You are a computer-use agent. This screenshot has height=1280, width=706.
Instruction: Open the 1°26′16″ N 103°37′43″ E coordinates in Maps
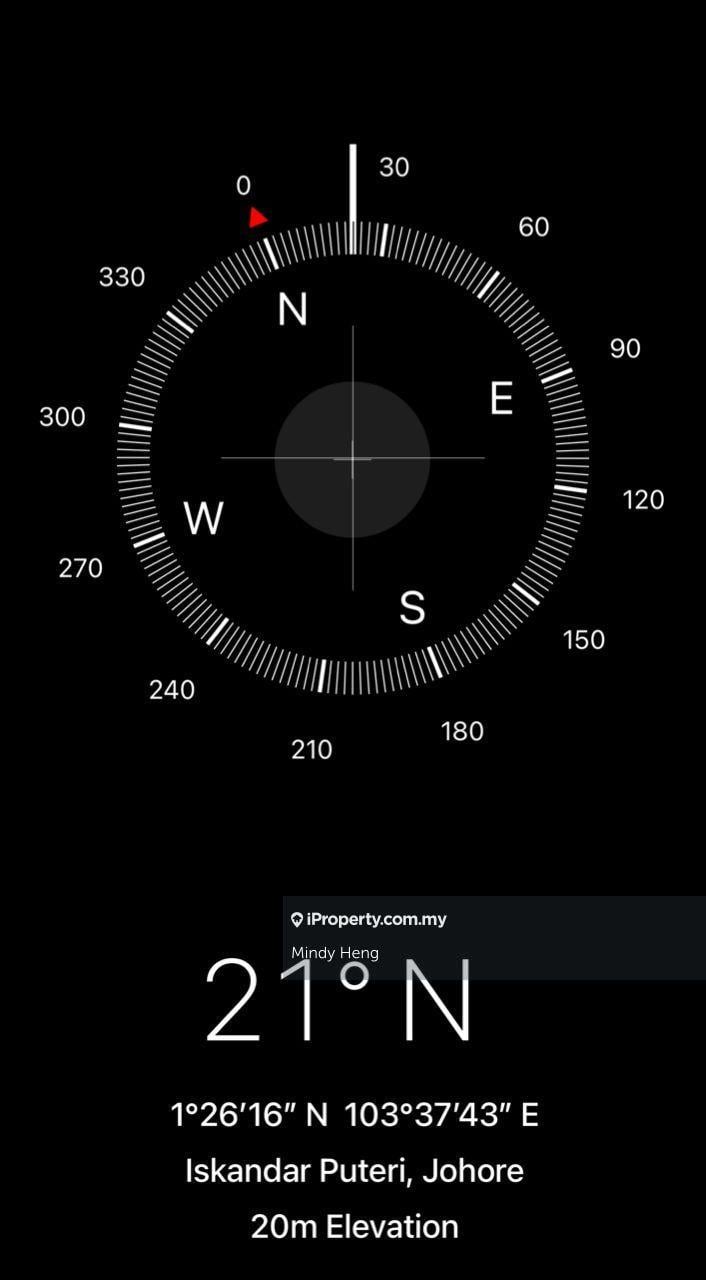(x=354, y=1115)
